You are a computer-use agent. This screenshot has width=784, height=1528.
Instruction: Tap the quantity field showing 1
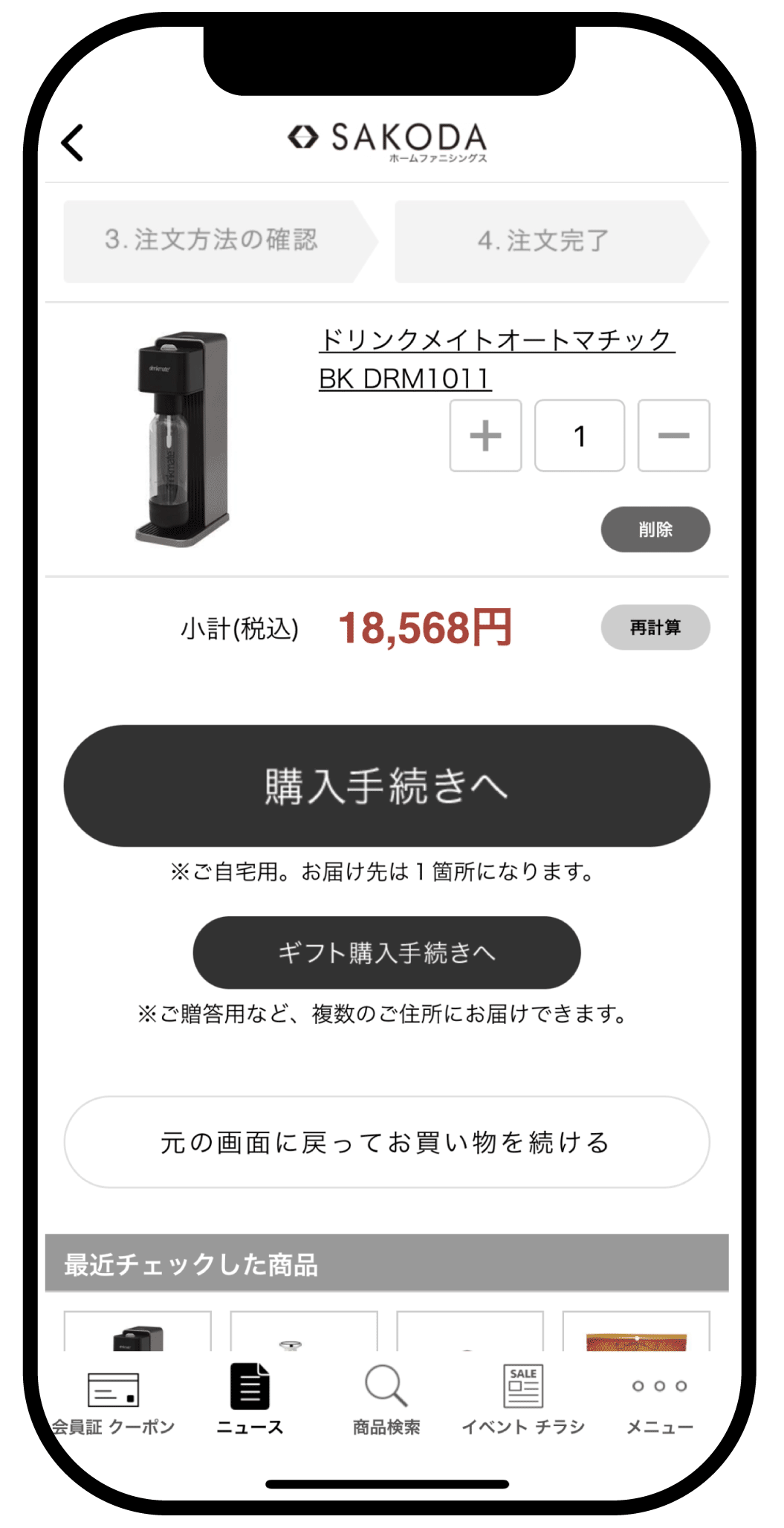[580, 436]
